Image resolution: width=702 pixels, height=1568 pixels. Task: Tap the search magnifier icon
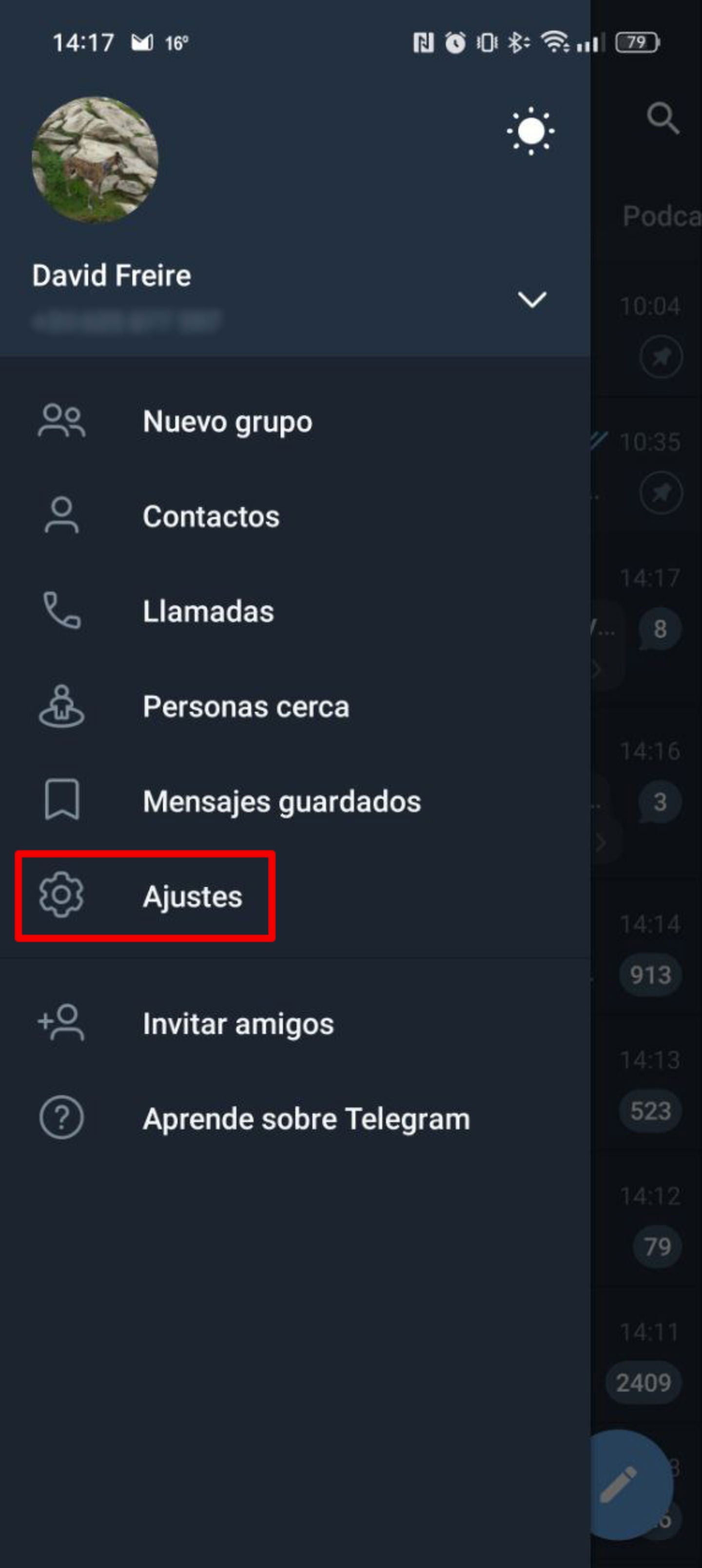[x=662, y=118]
